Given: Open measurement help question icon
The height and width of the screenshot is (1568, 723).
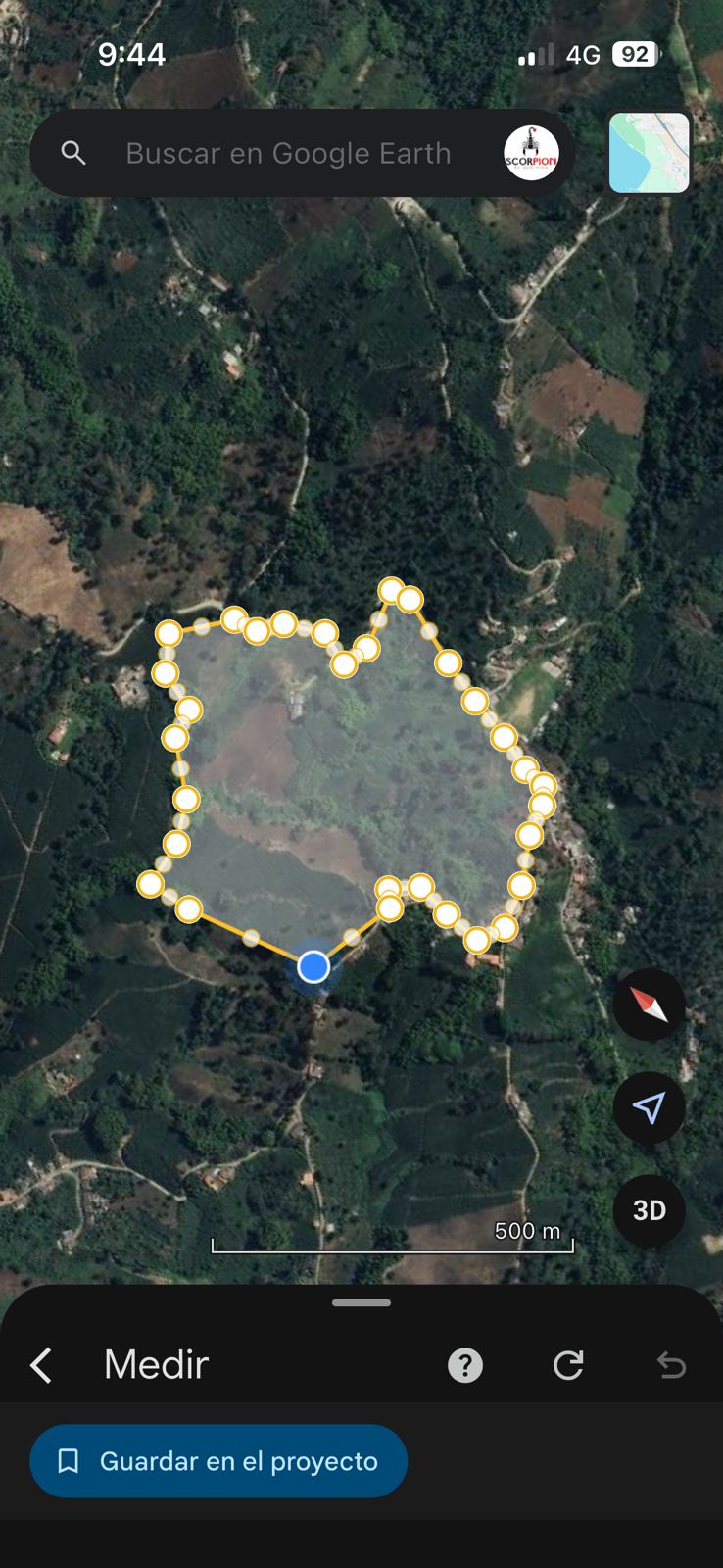Looking at the screenshot, I should click(465, 1364).
